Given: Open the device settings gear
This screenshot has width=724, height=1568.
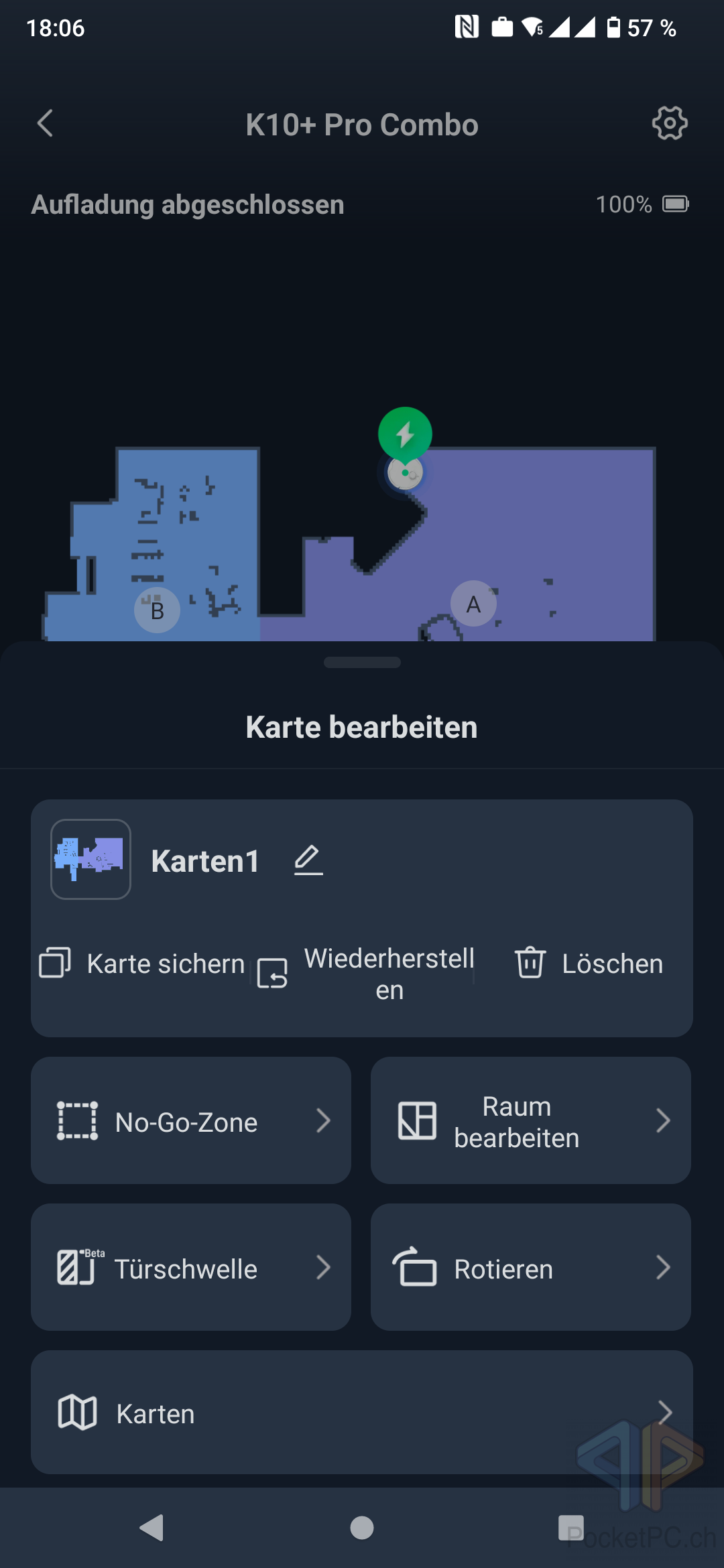Looking at the screenshot, I should click(670, 123).
